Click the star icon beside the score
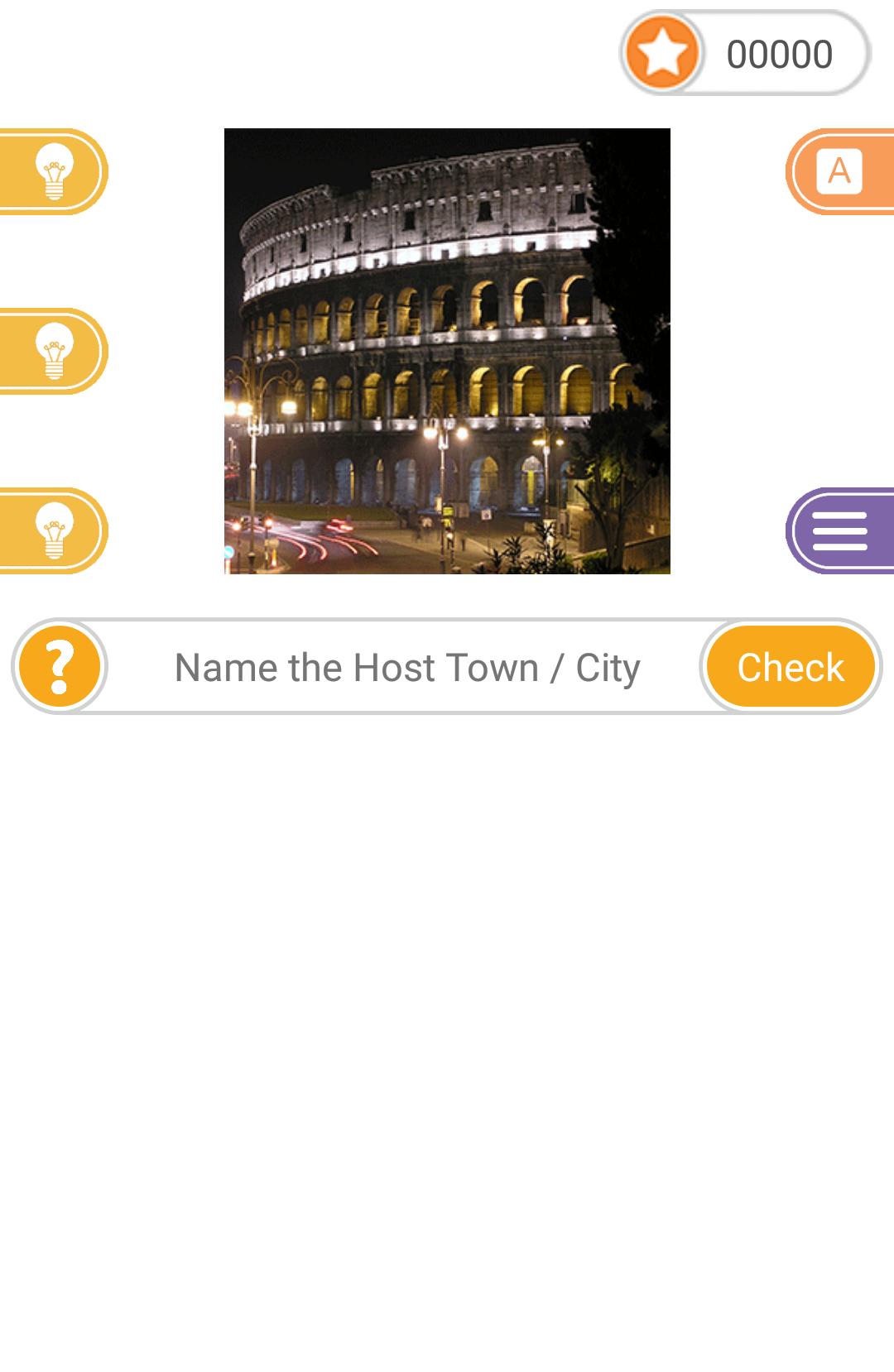Viewport: 894px width, 1372px height. coord(664,52)
